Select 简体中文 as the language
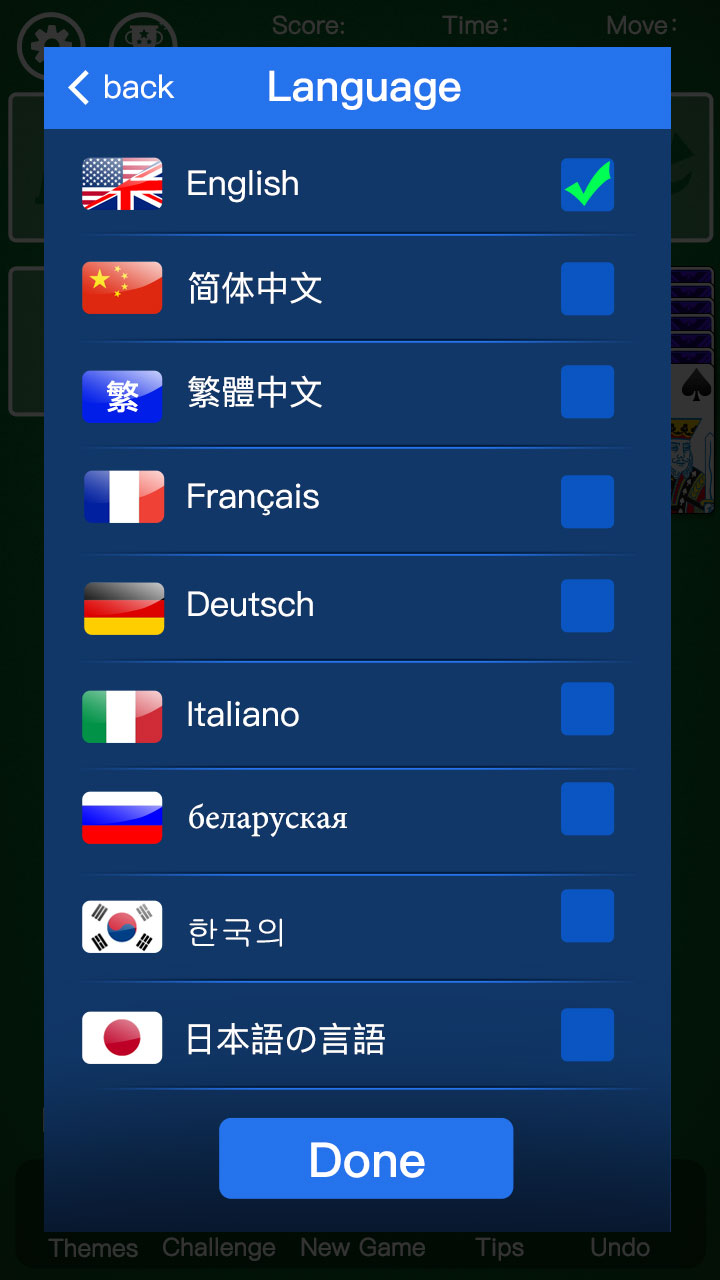Viewport: 720px width, 1280px height. pos(587,289)
